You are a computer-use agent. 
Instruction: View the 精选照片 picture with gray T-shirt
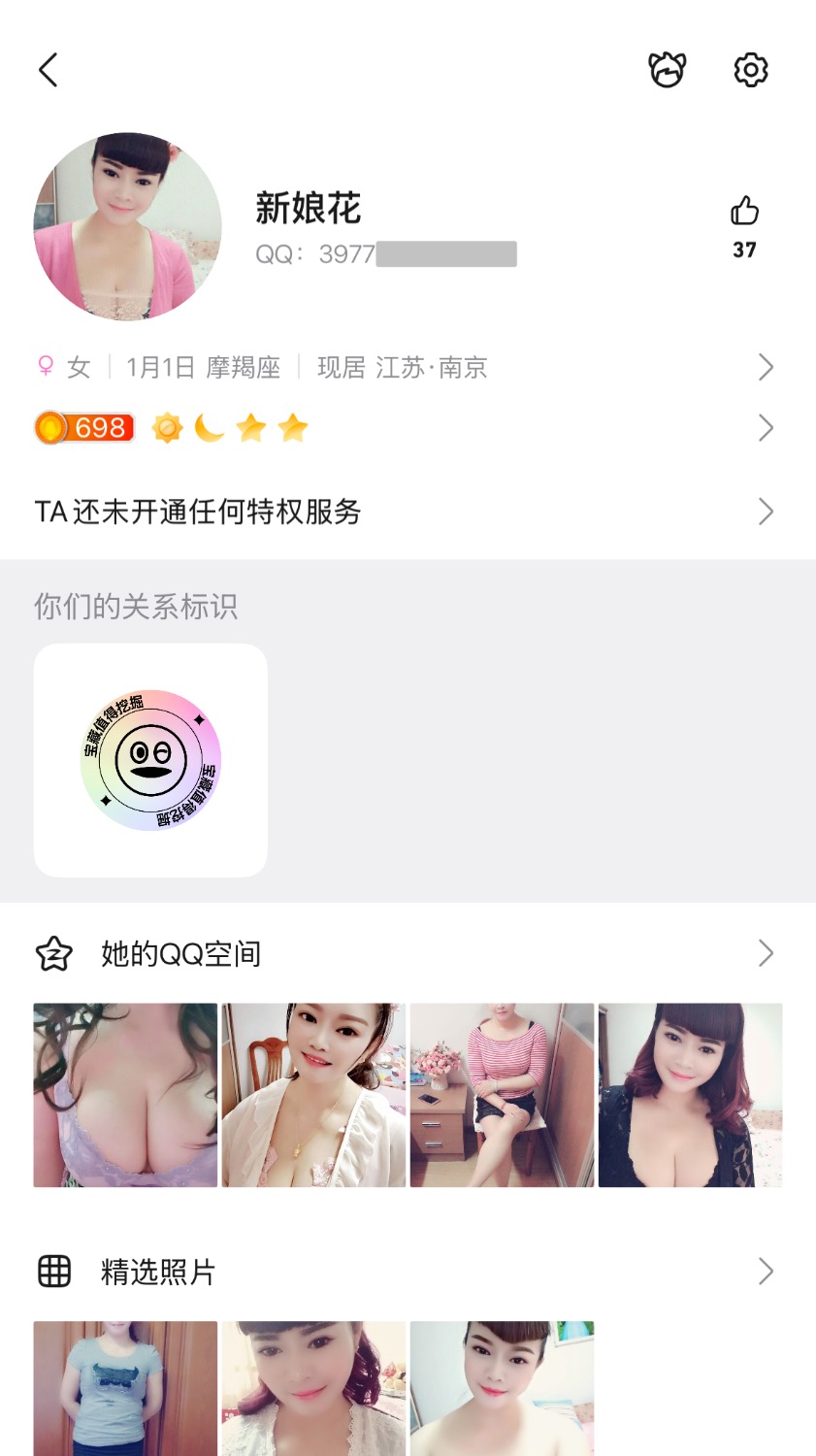click(x=125, y=1388)
